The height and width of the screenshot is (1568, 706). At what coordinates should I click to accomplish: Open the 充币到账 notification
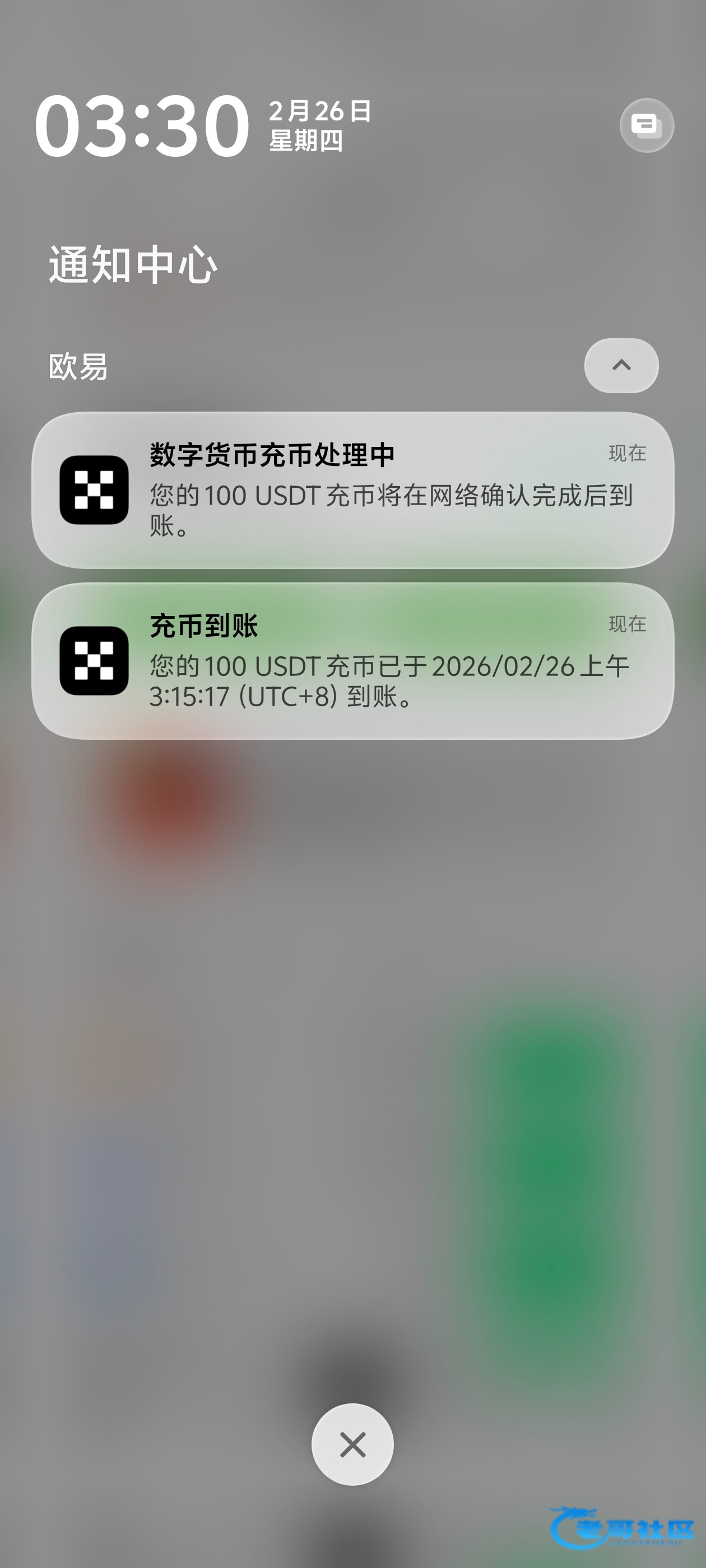[x=354, y=661]
